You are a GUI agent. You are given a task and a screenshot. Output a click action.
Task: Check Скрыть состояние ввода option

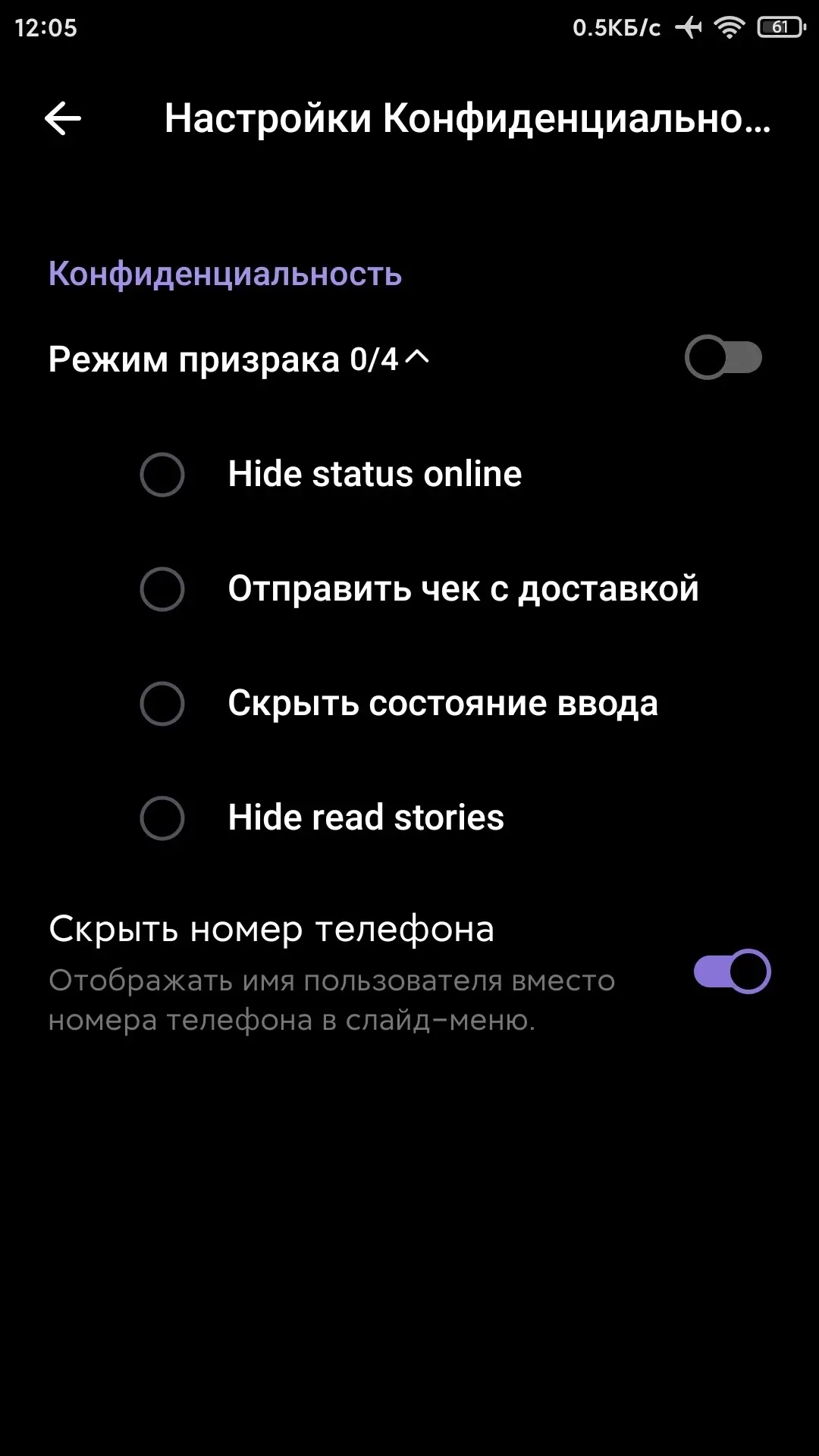[x=162, y=704]
